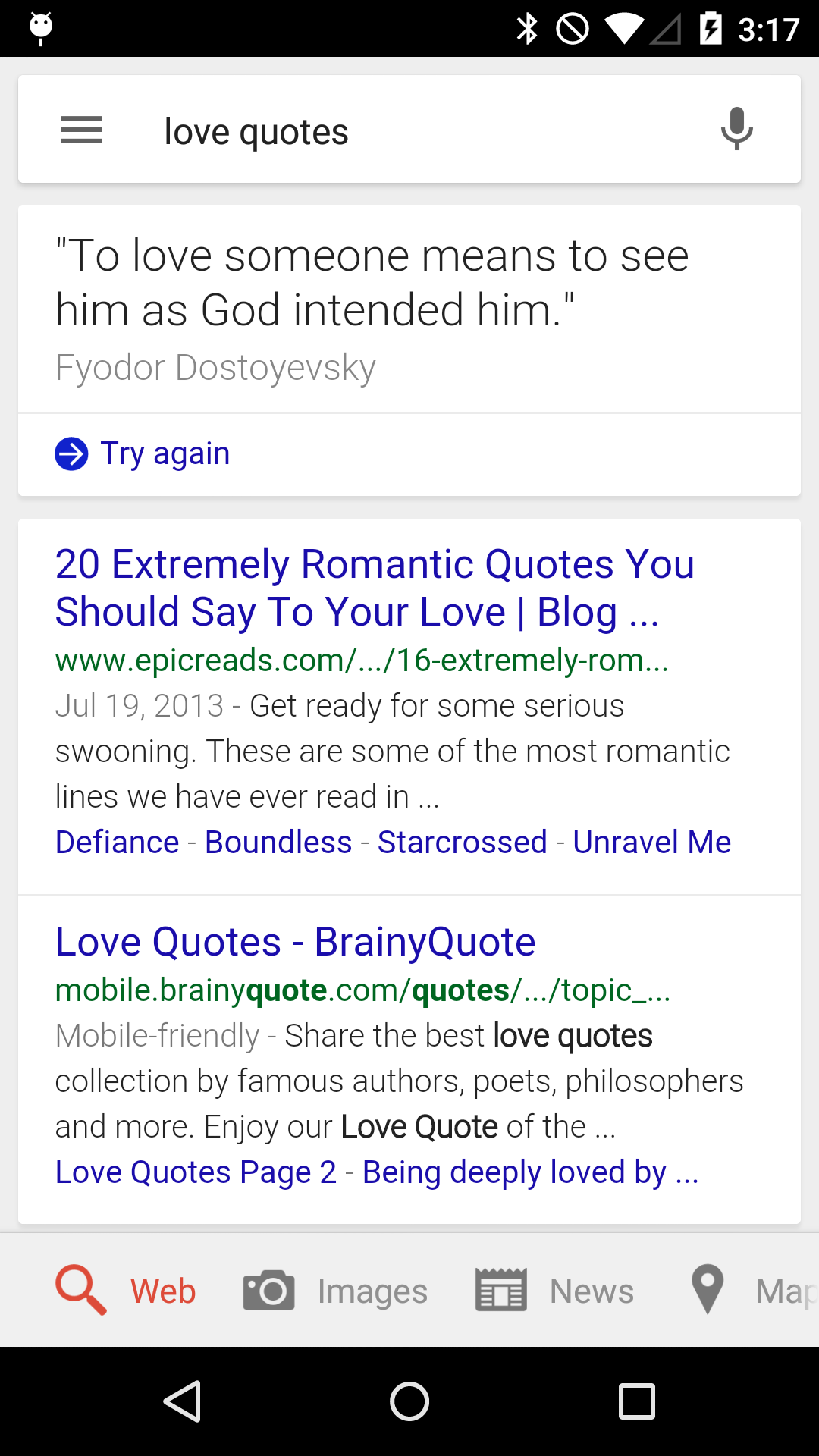Open the Epic Reads romantic quotes result

[374, 588]
